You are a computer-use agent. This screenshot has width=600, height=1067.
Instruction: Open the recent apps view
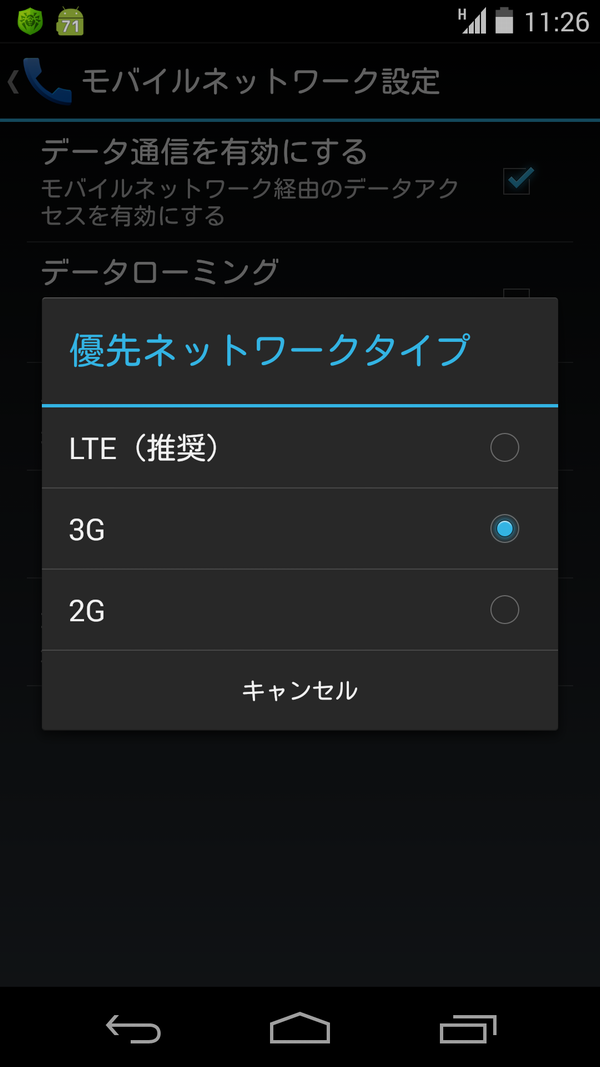tap(467, 1027)
